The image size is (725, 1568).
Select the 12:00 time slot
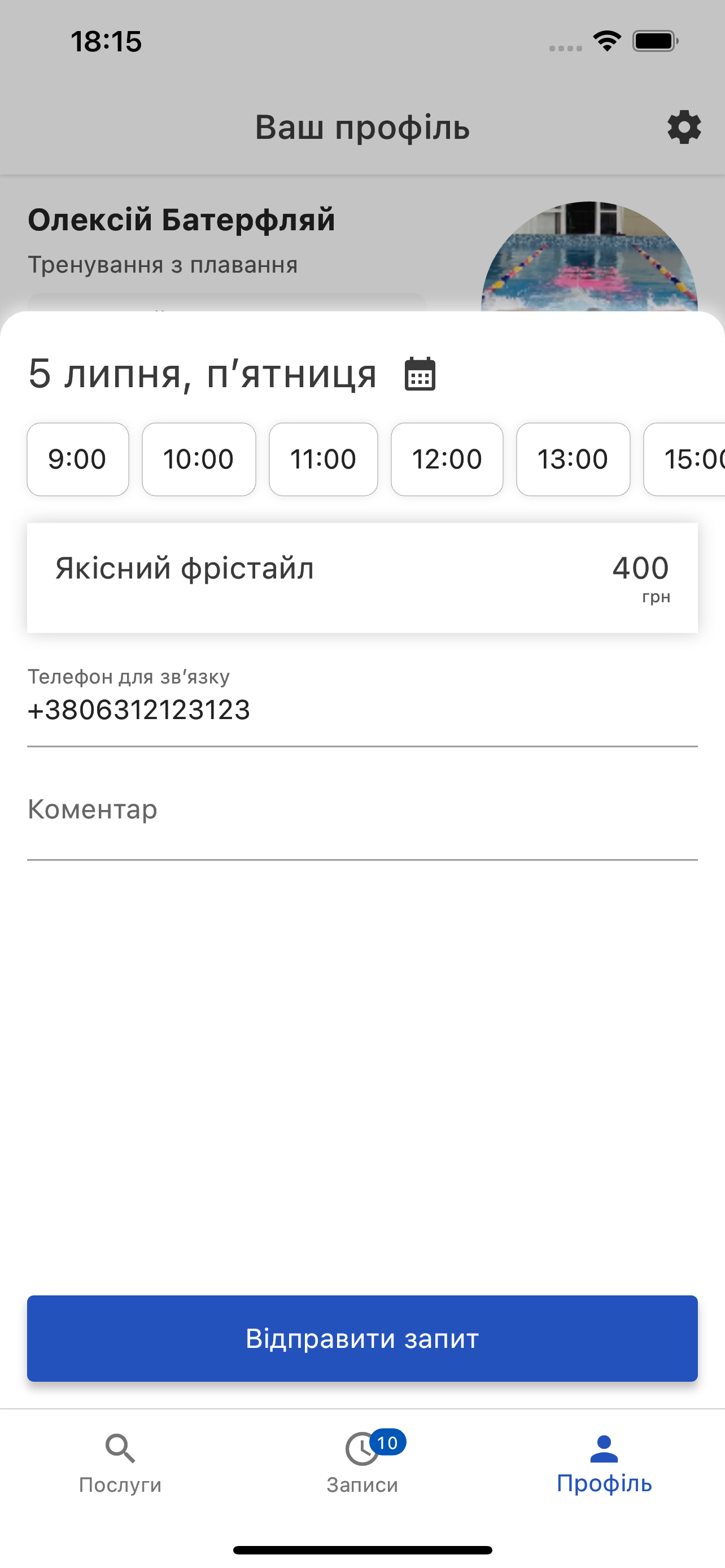(x=447, y=459)
